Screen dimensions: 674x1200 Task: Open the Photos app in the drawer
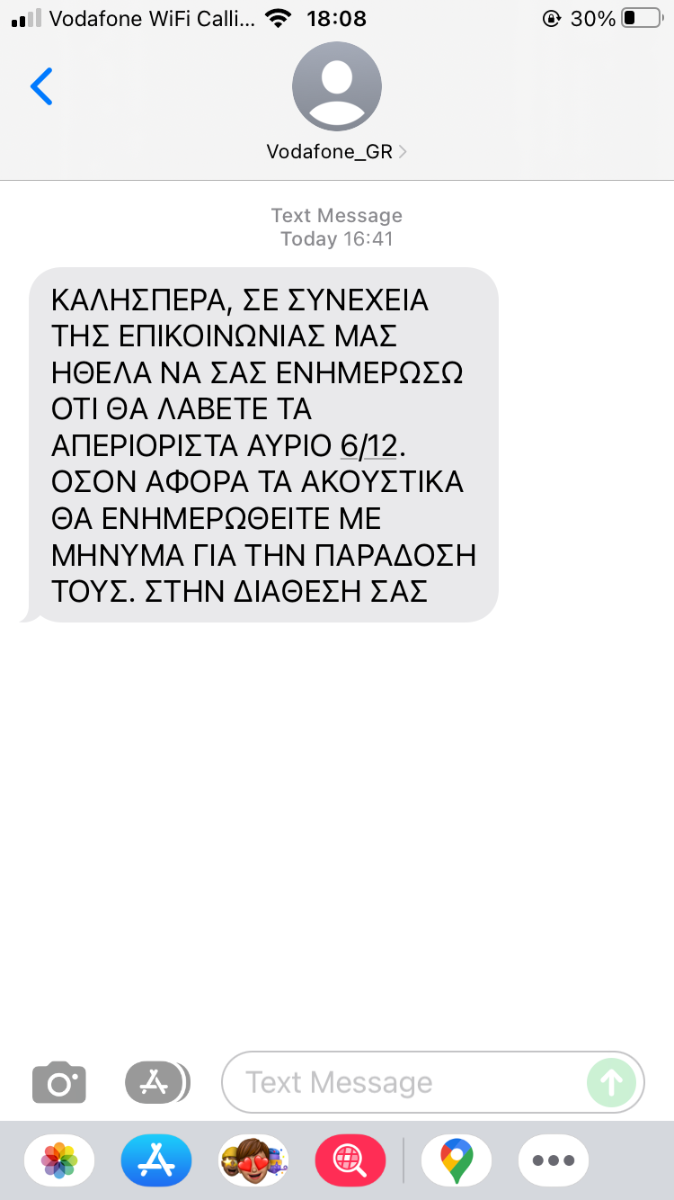coord(59,1161)
